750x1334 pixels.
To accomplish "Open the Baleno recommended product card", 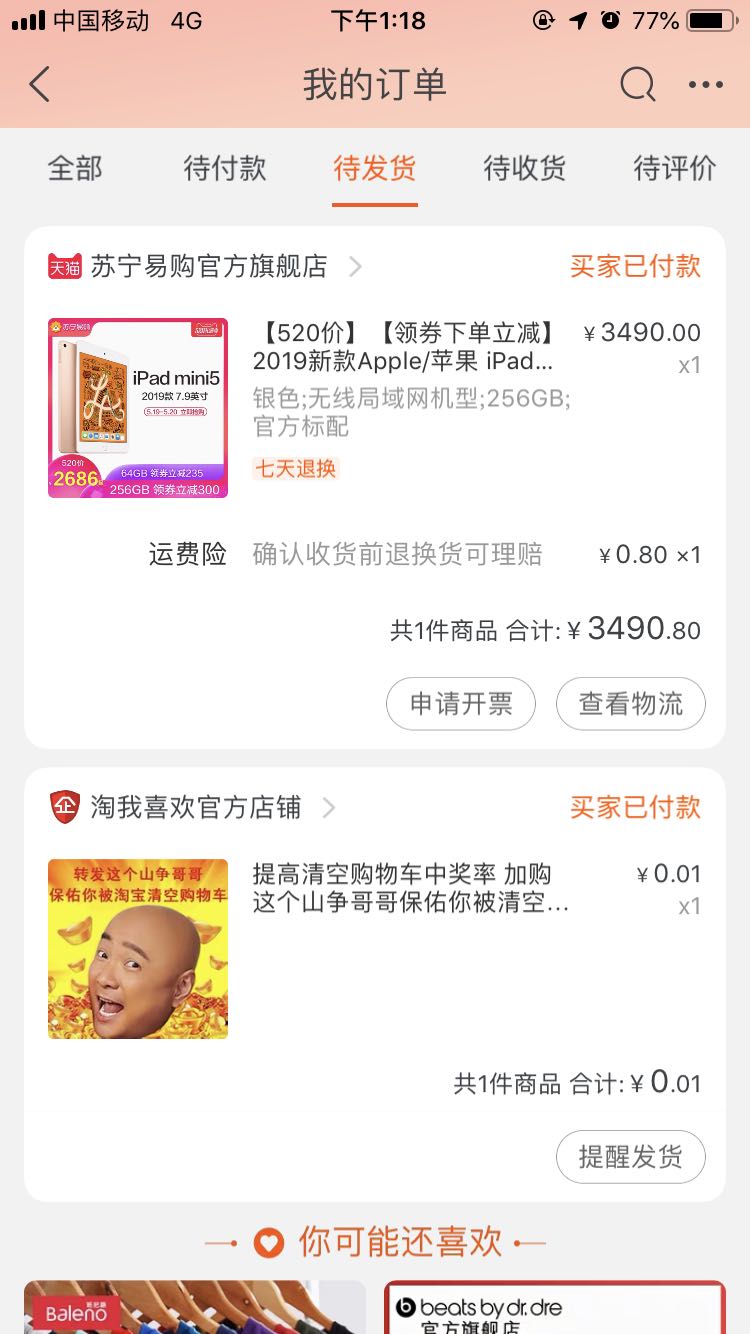I will (x=195, y=1307).
